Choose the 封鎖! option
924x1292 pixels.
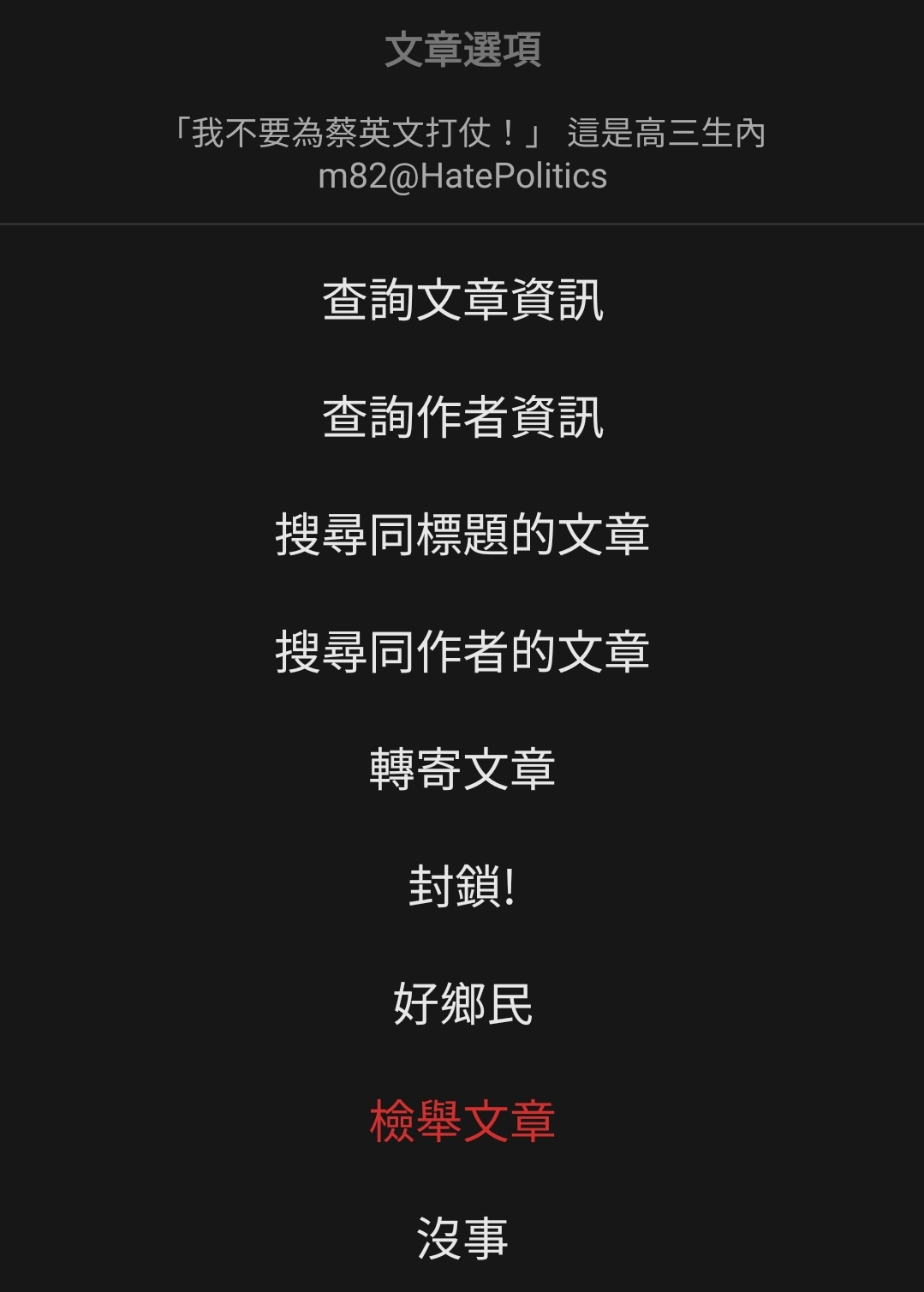coord(462,887)
